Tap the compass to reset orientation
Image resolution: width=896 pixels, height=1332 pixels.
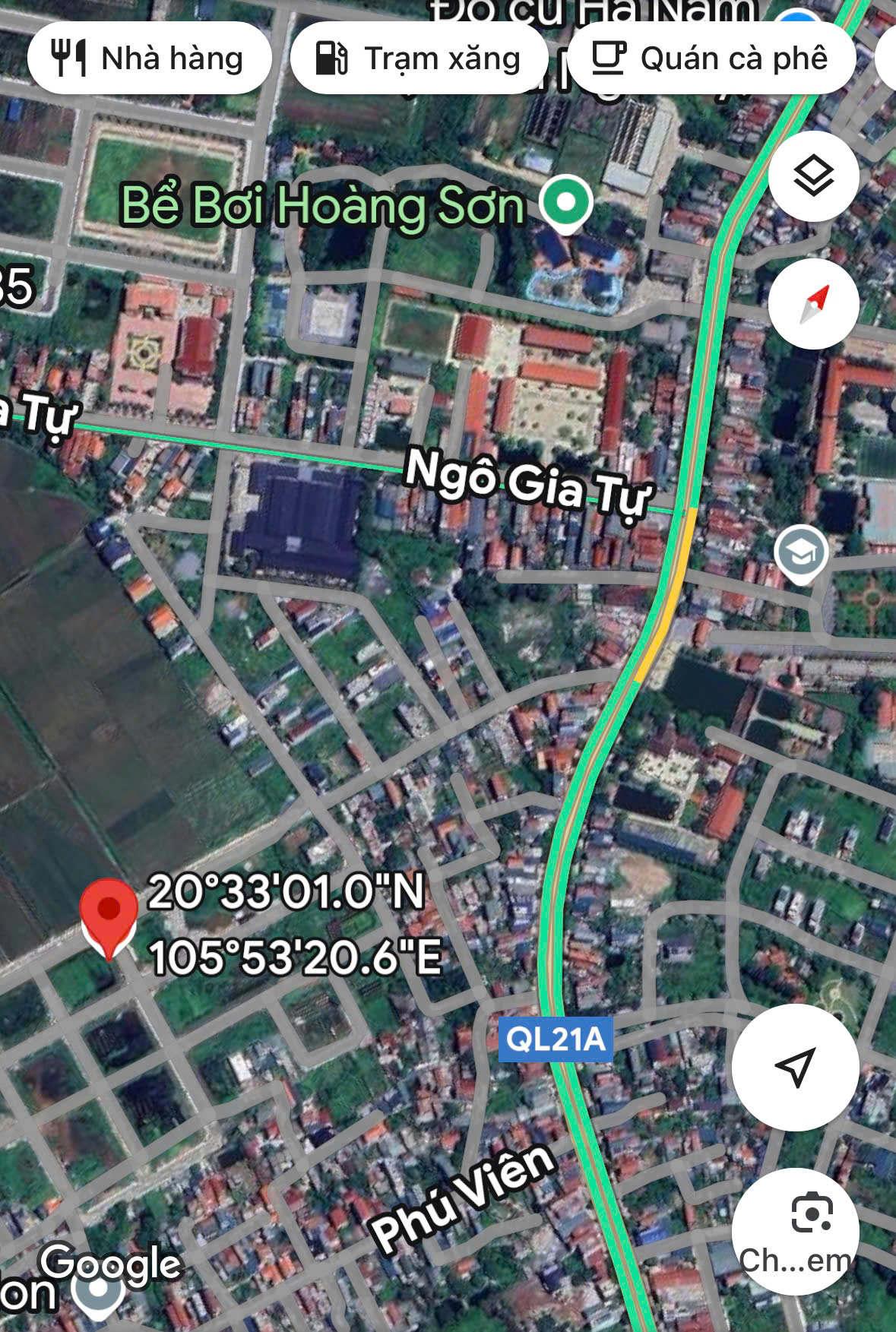click(813, 304)
